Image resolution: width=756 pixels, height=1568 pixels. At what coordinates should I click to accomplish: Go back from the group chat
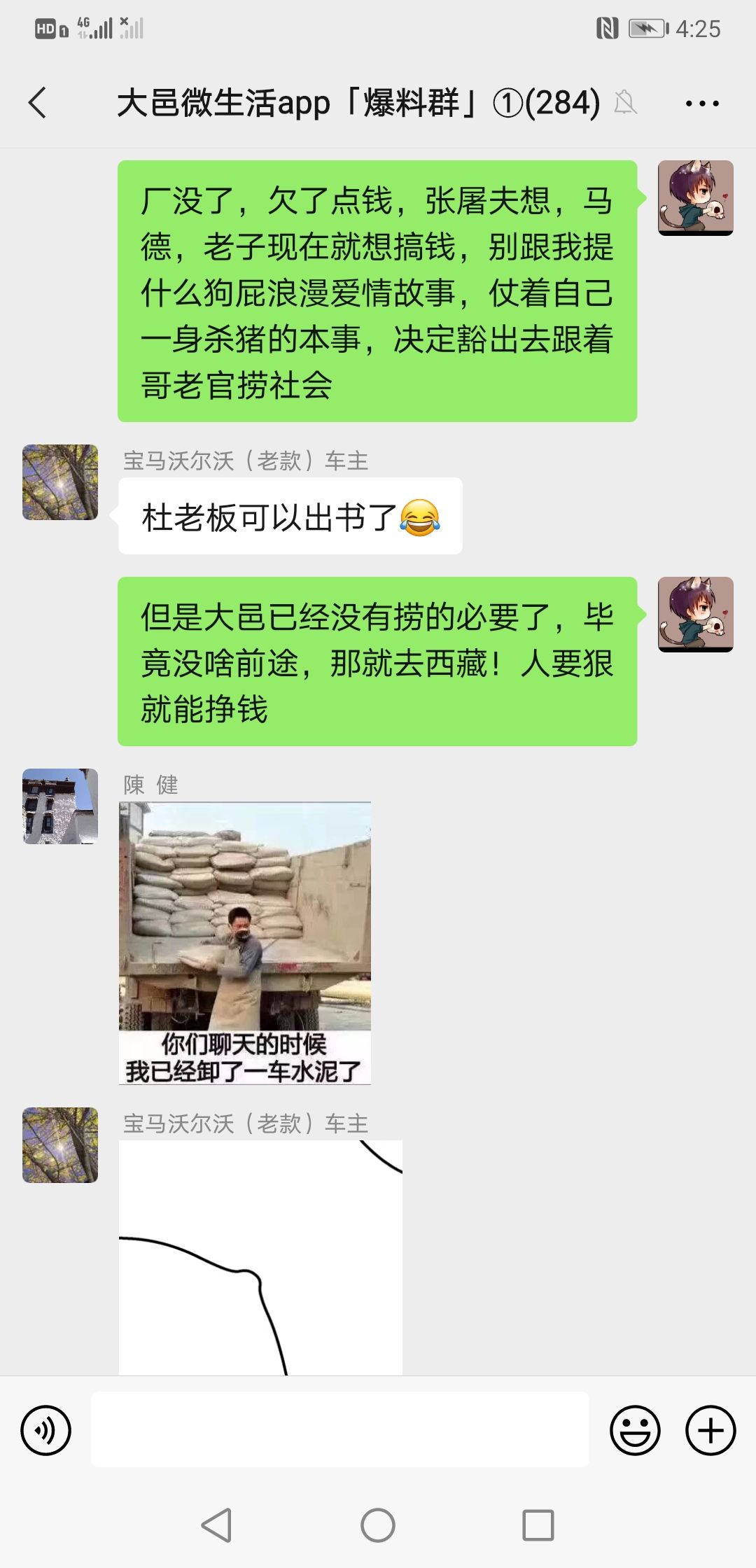tap(38, 103)
